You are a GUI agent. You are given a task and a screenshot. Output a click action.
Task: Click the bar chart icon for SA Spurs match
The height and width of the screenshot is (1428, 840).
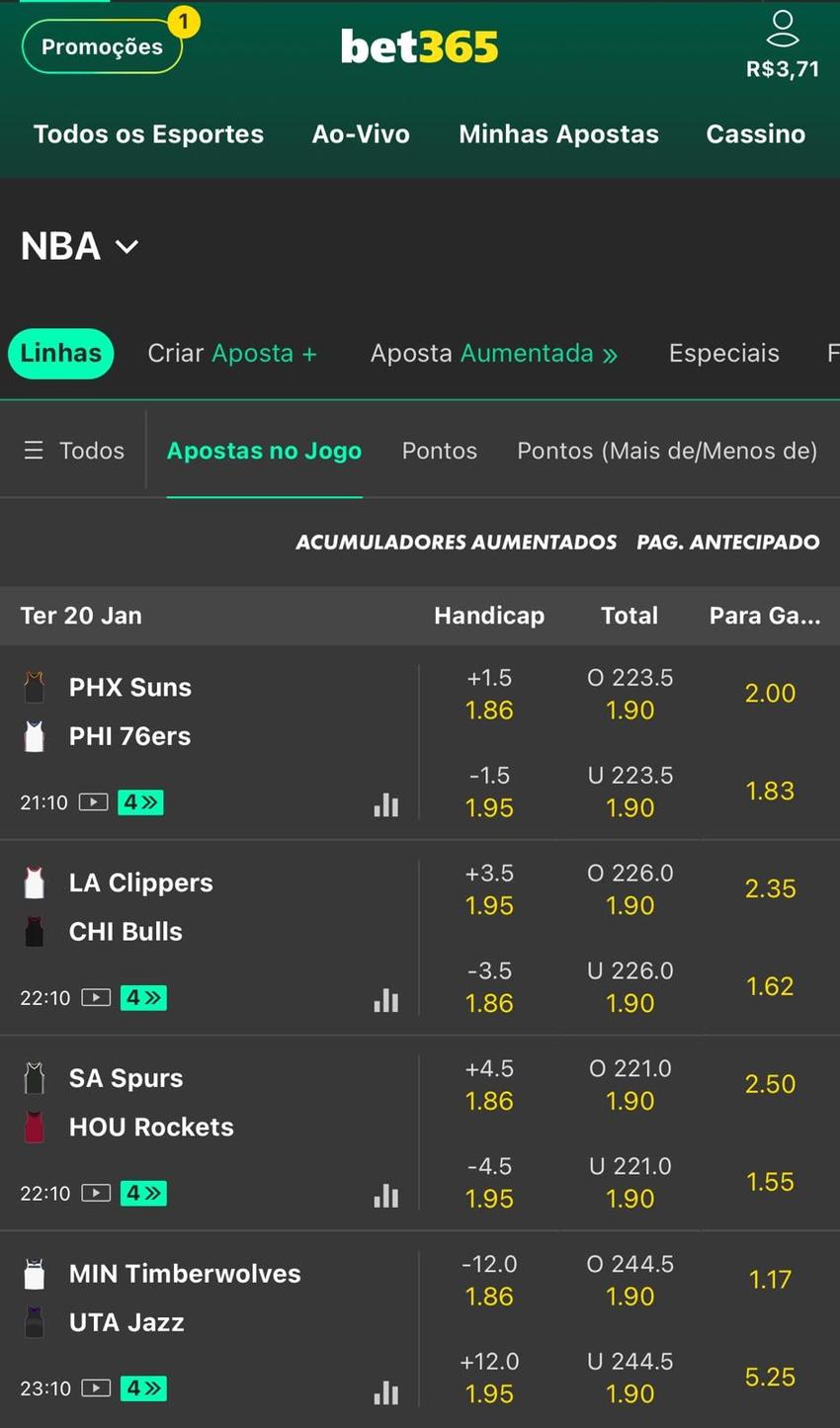(x=385, y=1196)
